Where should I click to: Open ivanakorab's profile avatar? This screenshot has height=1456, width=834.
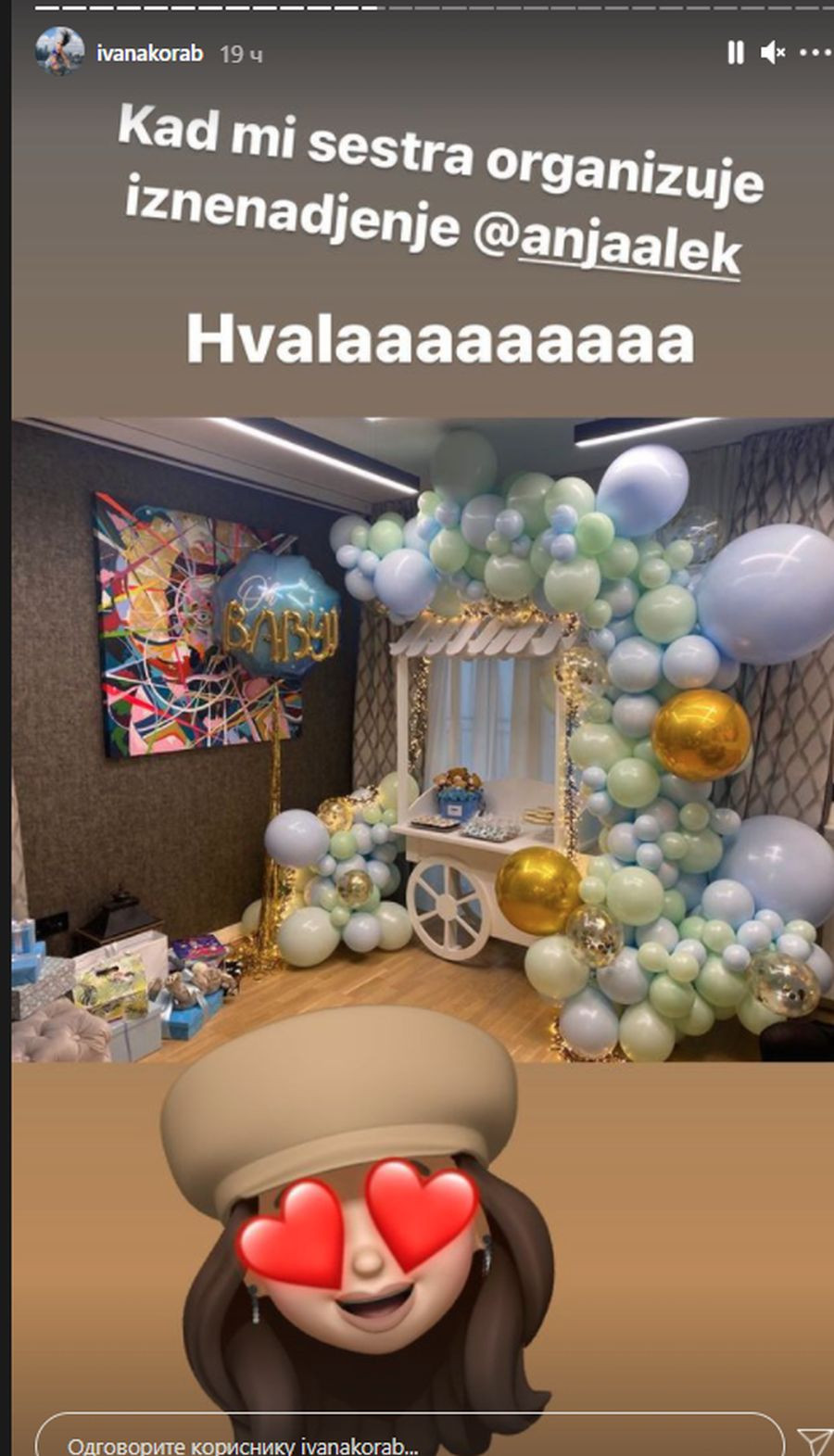[x=58, y=53]
